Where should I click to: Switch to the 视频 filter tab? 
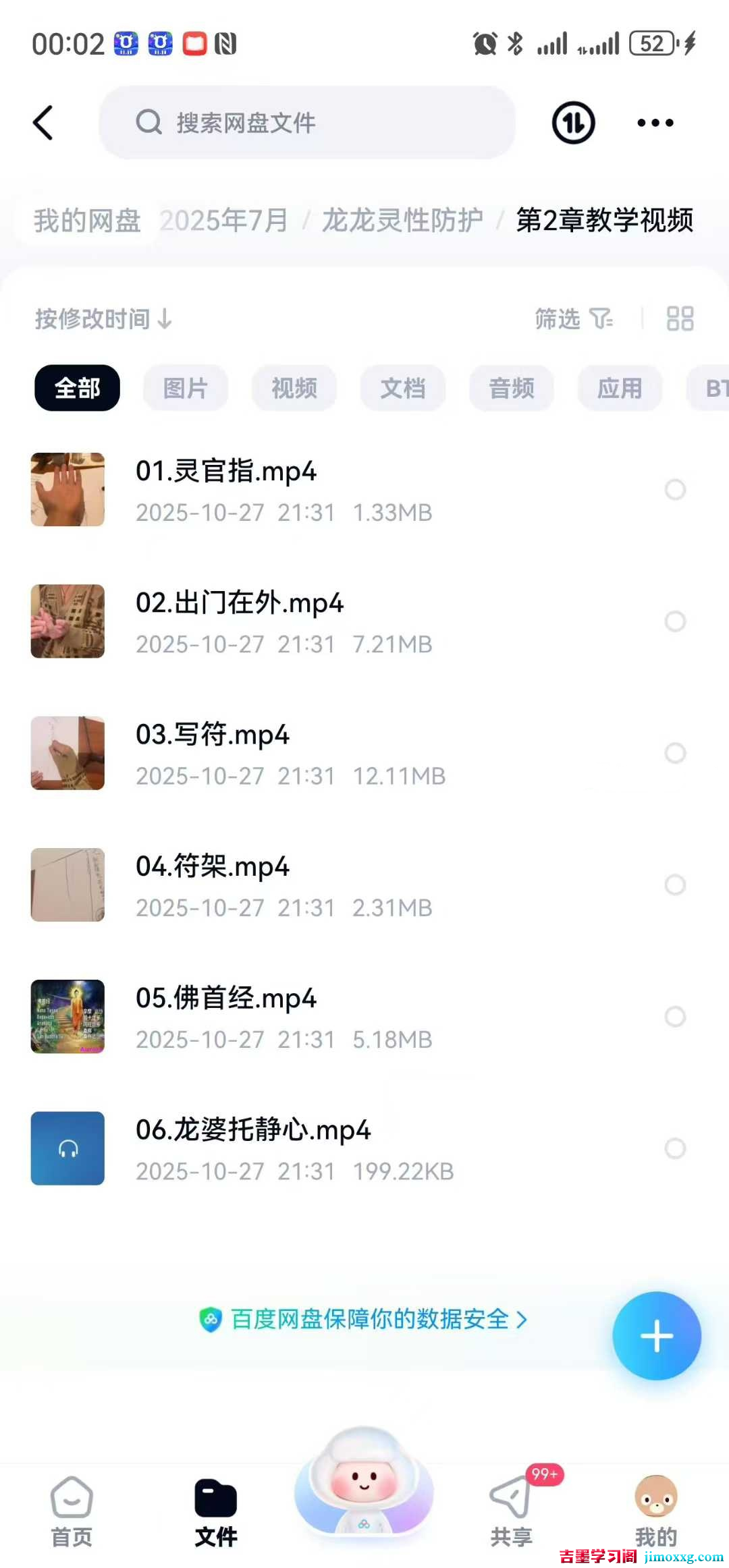294,388
